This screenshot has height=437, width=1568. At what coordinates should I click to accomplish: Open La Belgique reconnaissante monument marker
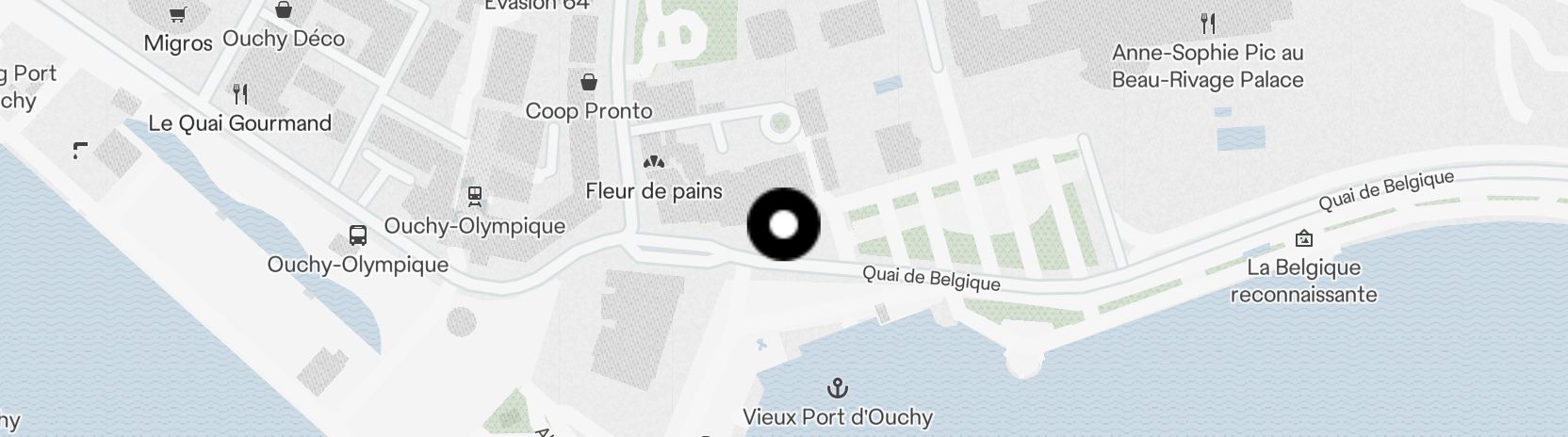point(1304,238)
